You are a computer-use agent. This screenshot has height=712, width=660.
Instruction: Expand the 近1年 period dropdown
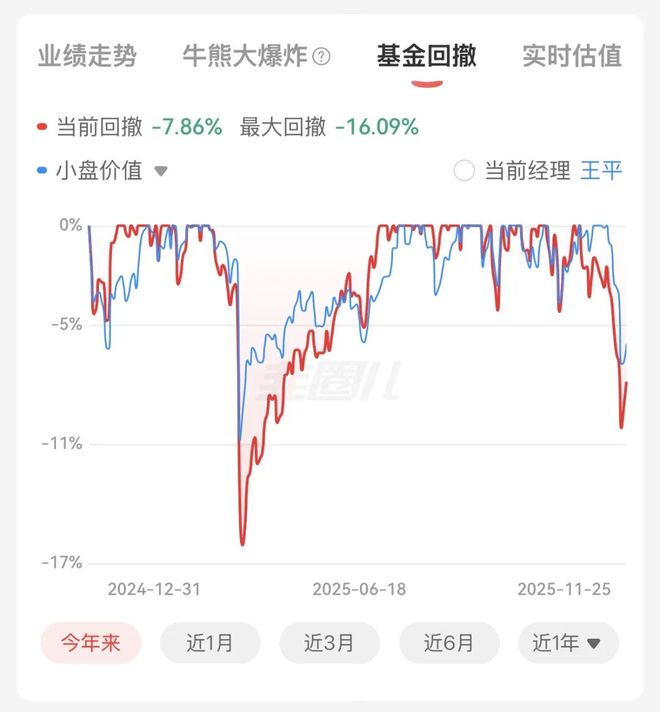tap(568, 642)
